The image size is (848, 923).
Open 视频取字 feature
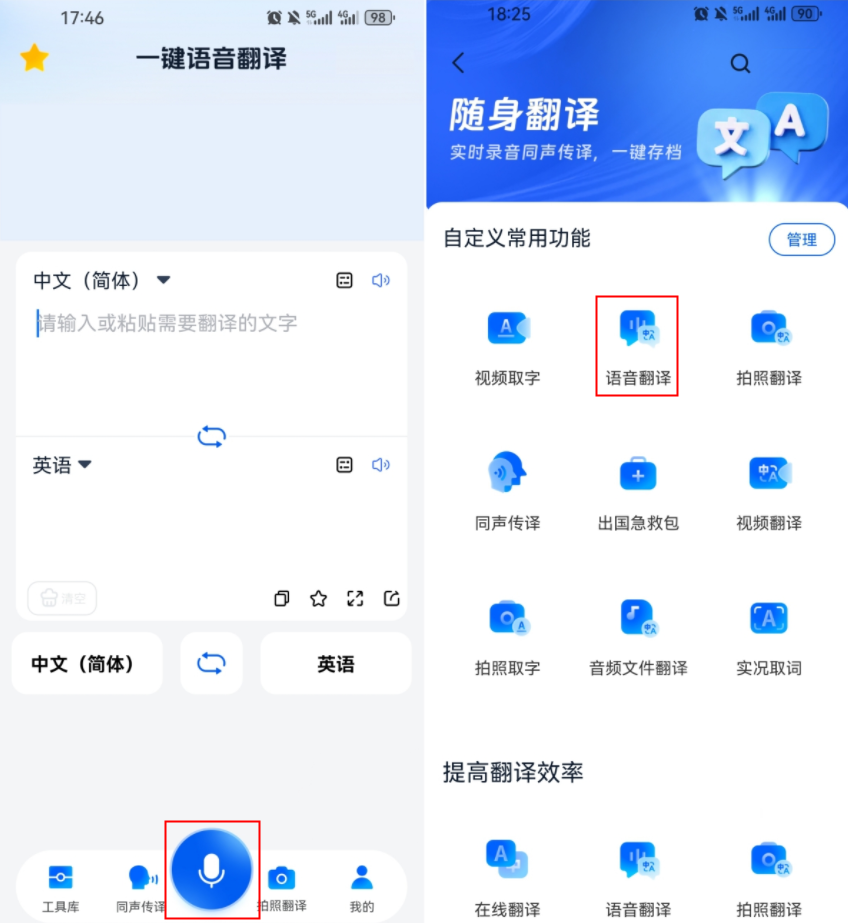(x=507, y=348)
